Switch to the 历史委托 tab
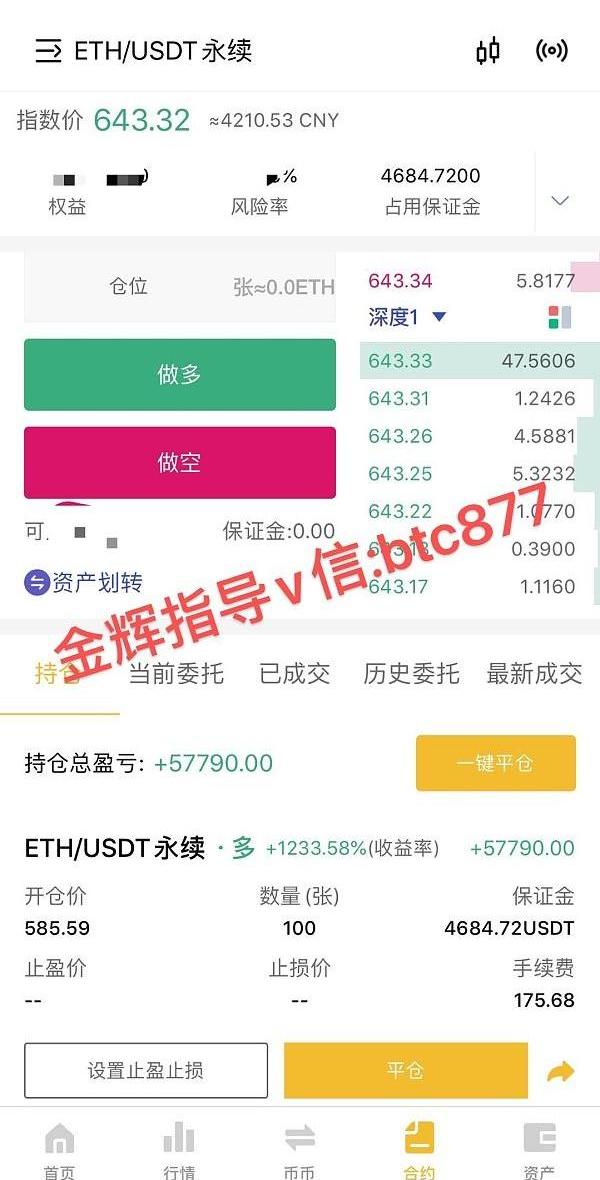Screen dimensions: 600x1180 click(411, 674)
